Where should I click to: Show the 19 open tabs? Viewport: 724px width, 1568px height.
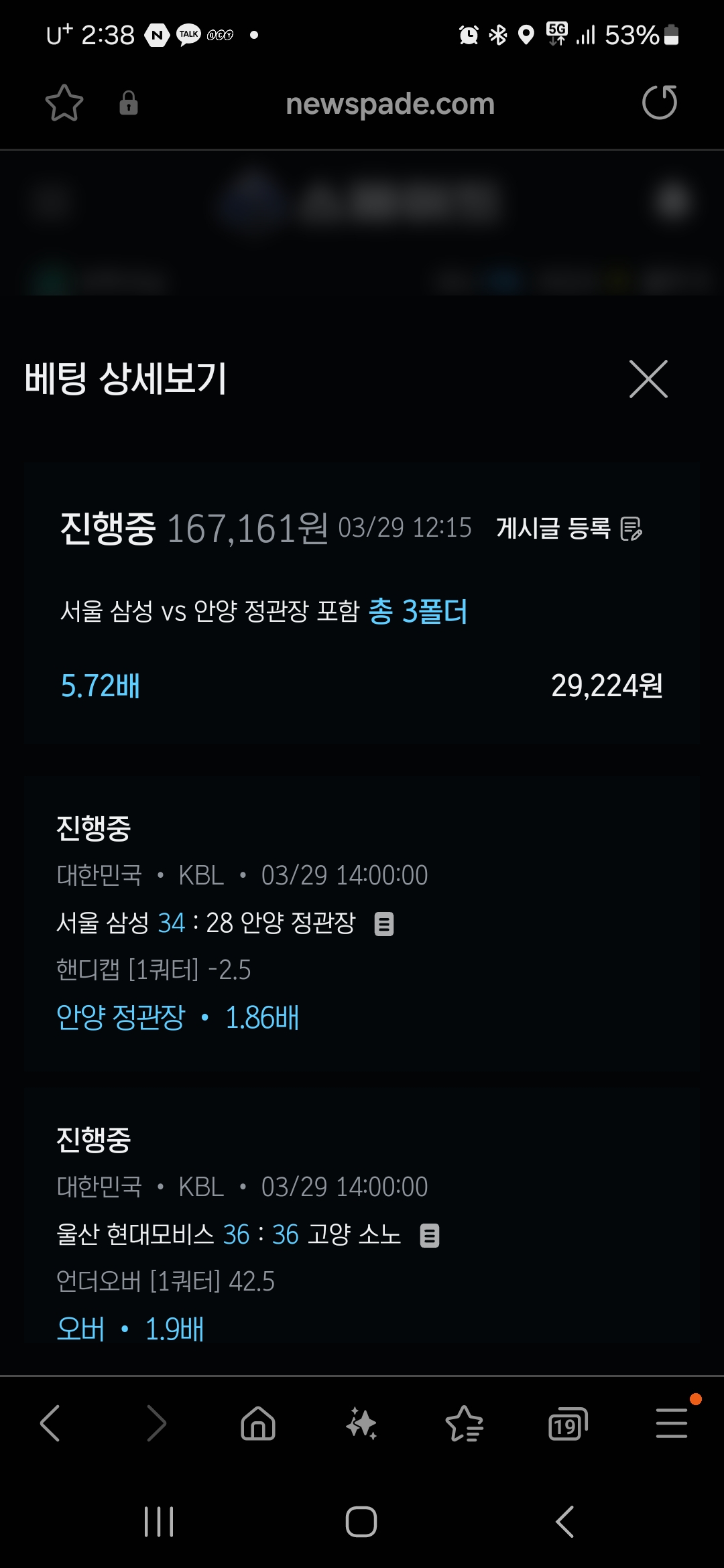coord(568,1423)
